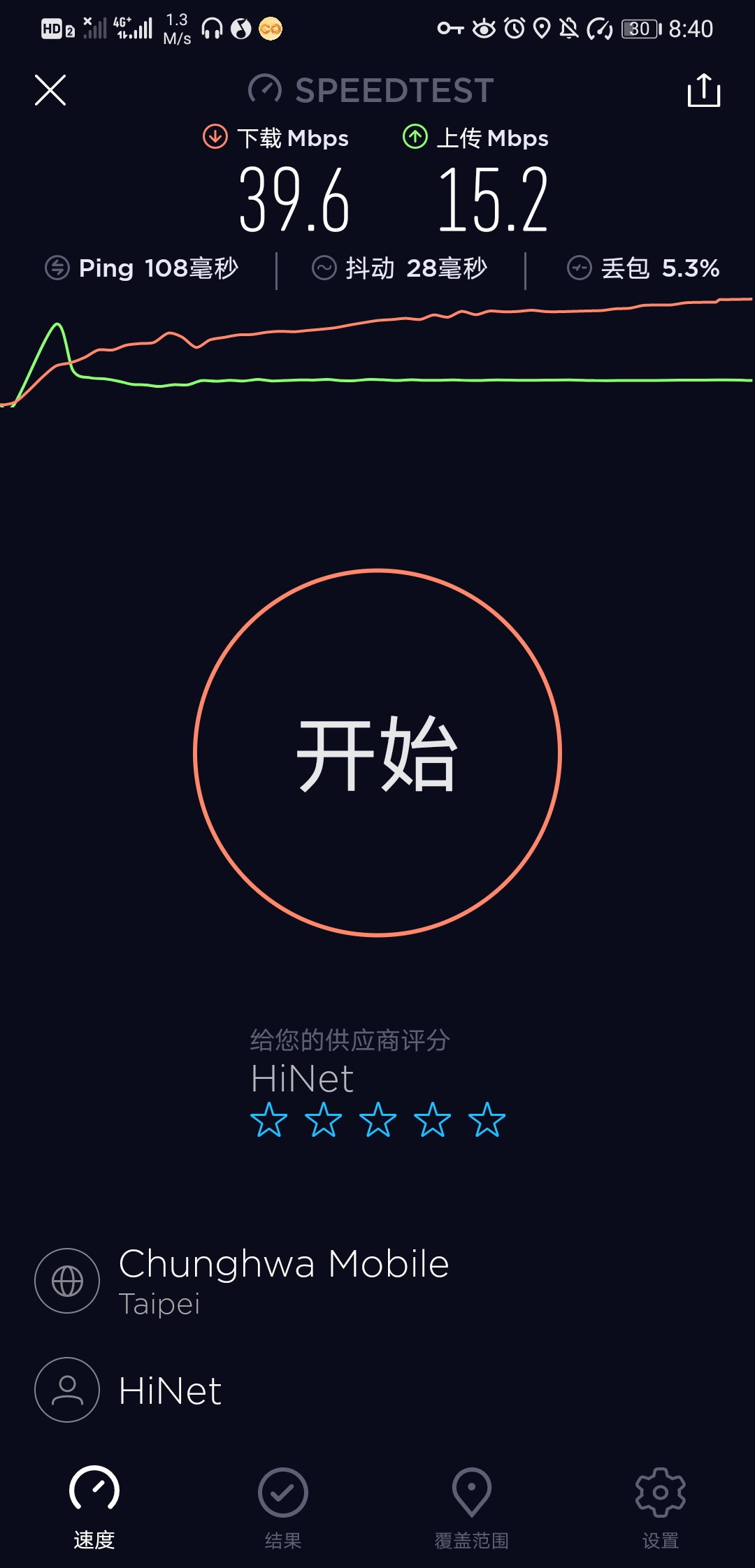Viewport: 755px width, 1568px height.
Task: Open HiNet provider details
Action: coord(171,1390)
